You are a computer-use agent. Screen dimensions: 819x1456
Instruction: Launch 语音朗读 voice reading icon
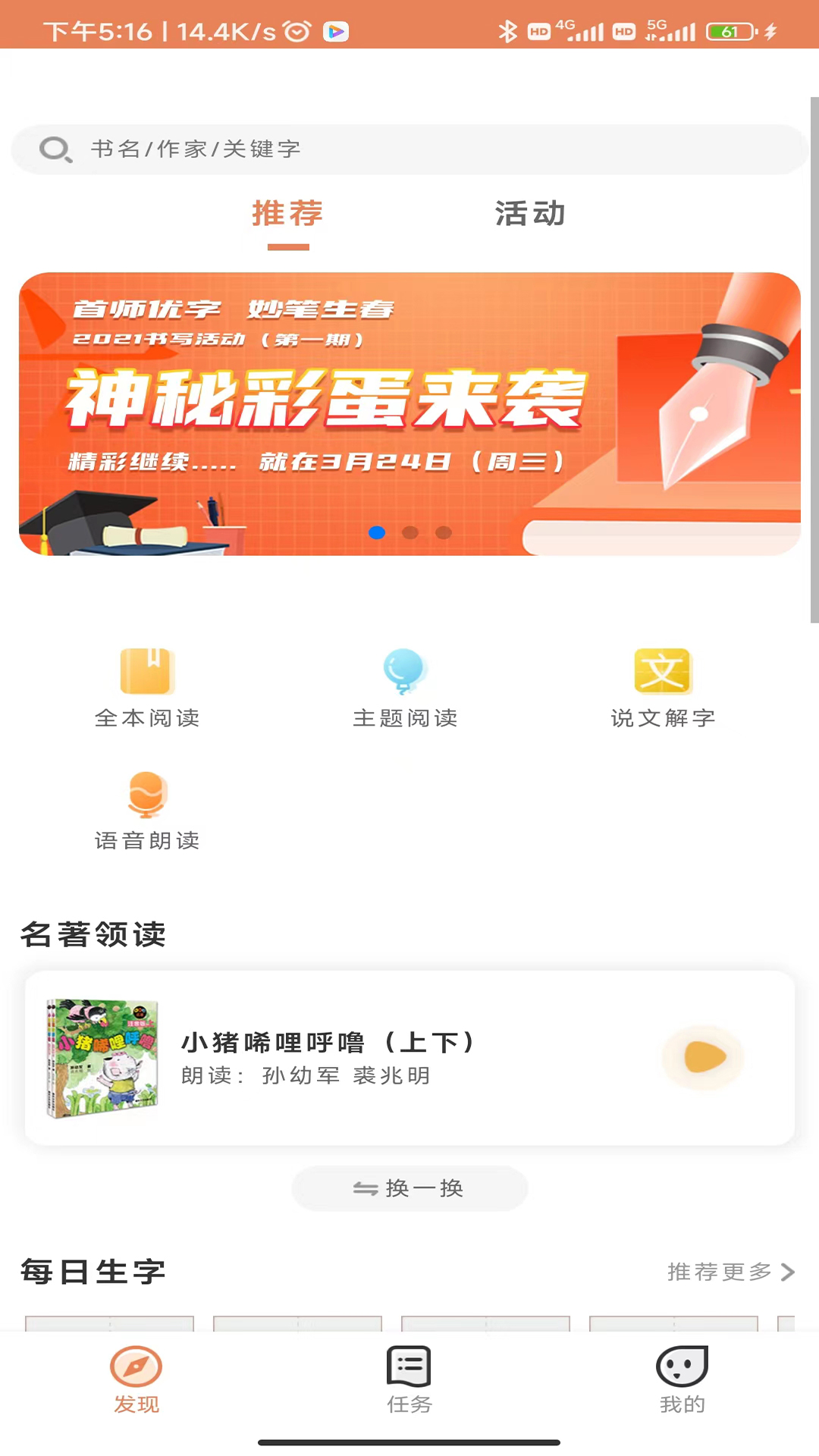pyautogui.click(x=147, y=794)
